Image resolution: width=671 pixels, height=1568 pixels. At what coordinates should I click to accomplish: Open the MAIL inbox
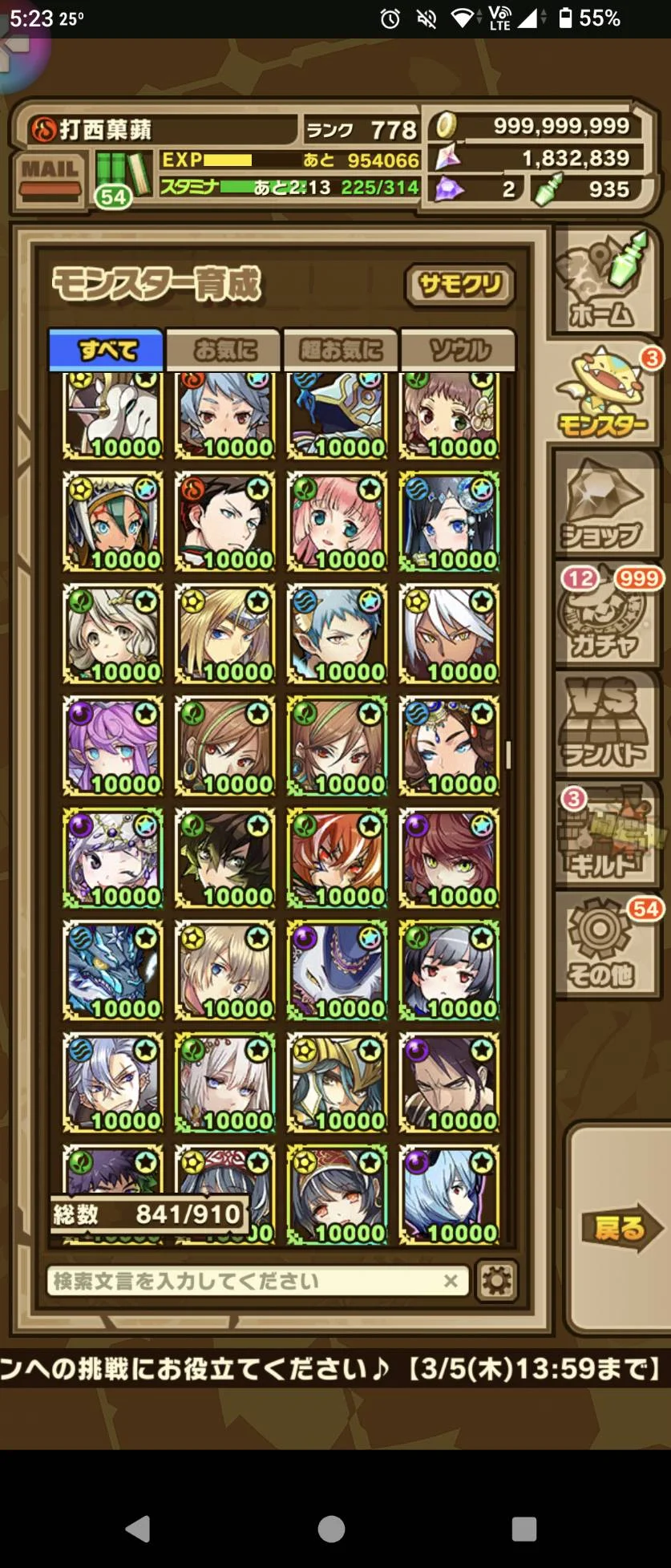click(50, 177)
